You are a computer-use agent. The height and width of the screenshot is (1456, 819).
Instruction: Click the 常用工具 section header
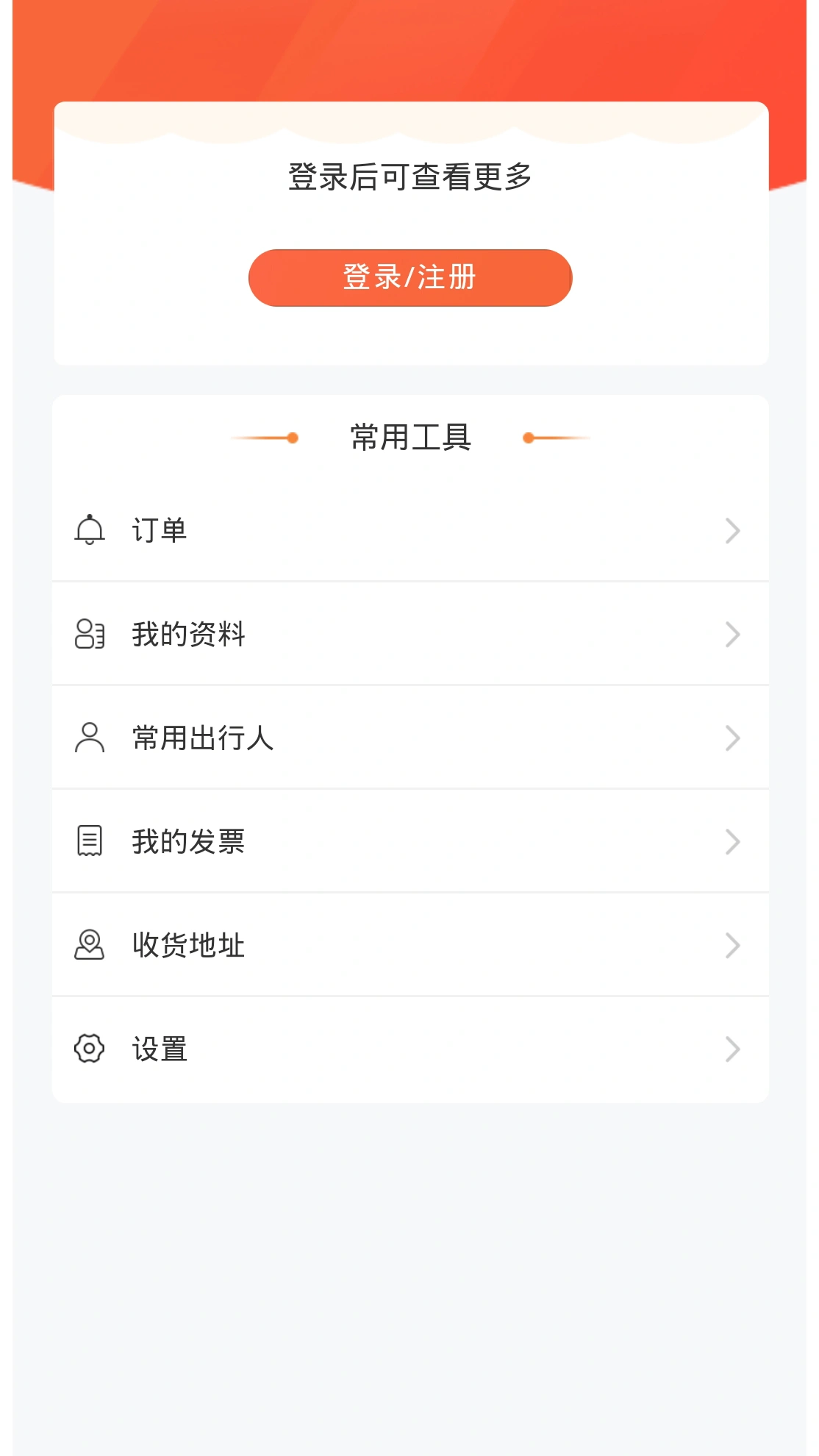[x=409, y=436]
